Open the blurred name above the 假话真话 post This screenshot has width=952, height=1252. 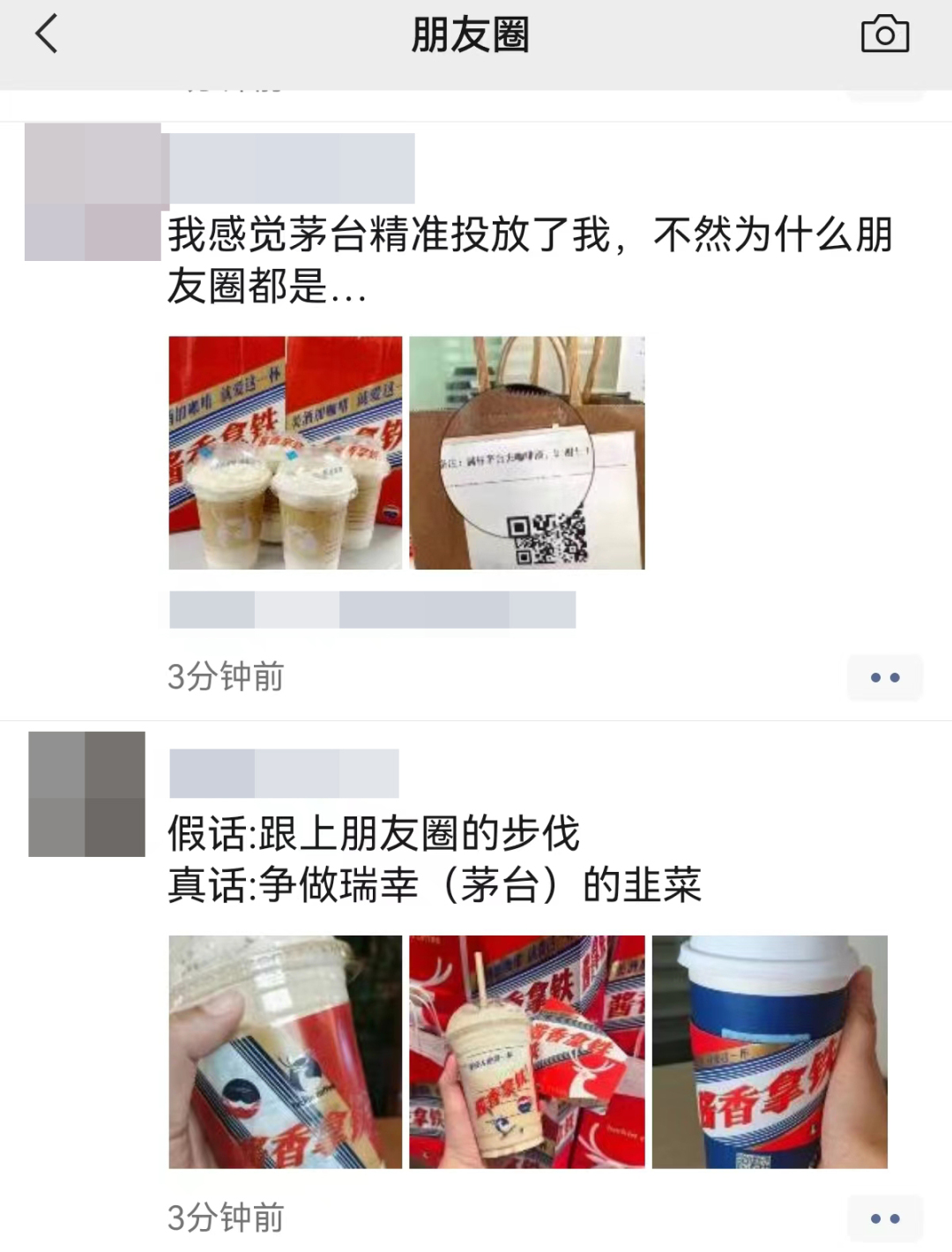(283, 773)
